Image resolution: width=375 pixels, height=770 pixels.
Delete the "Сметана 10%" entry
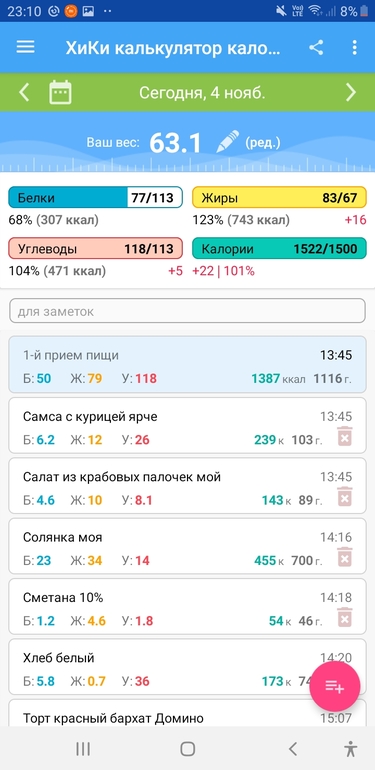[x=346, y=618]
